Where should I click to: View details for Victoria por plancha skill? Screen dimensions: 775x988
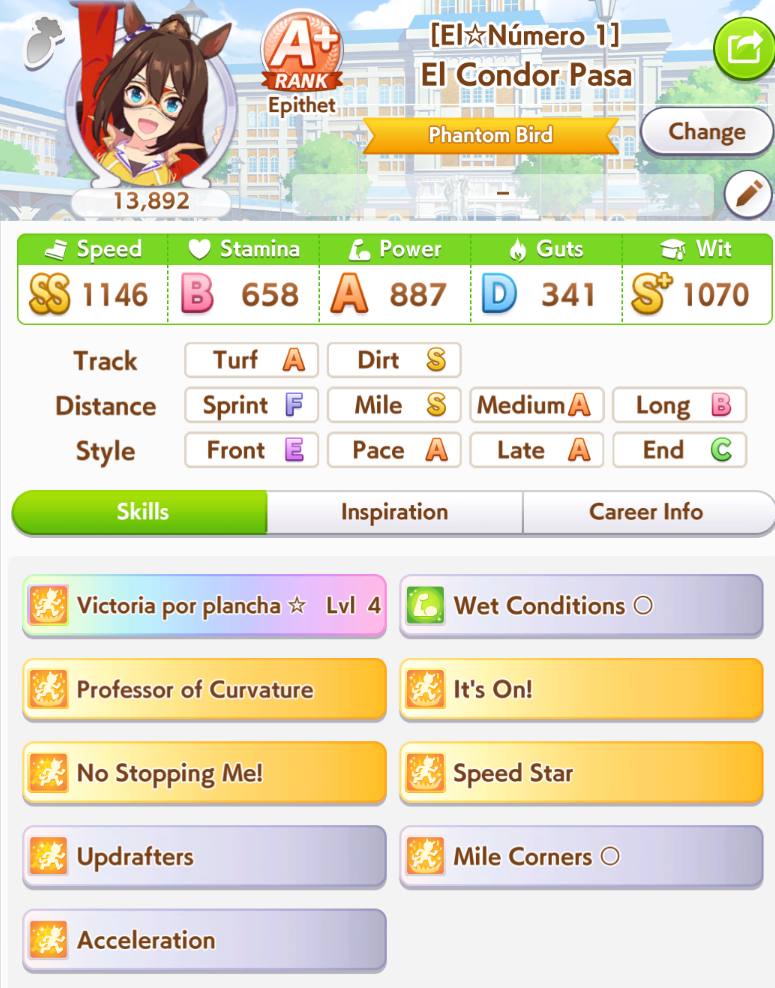click(204, 606)
